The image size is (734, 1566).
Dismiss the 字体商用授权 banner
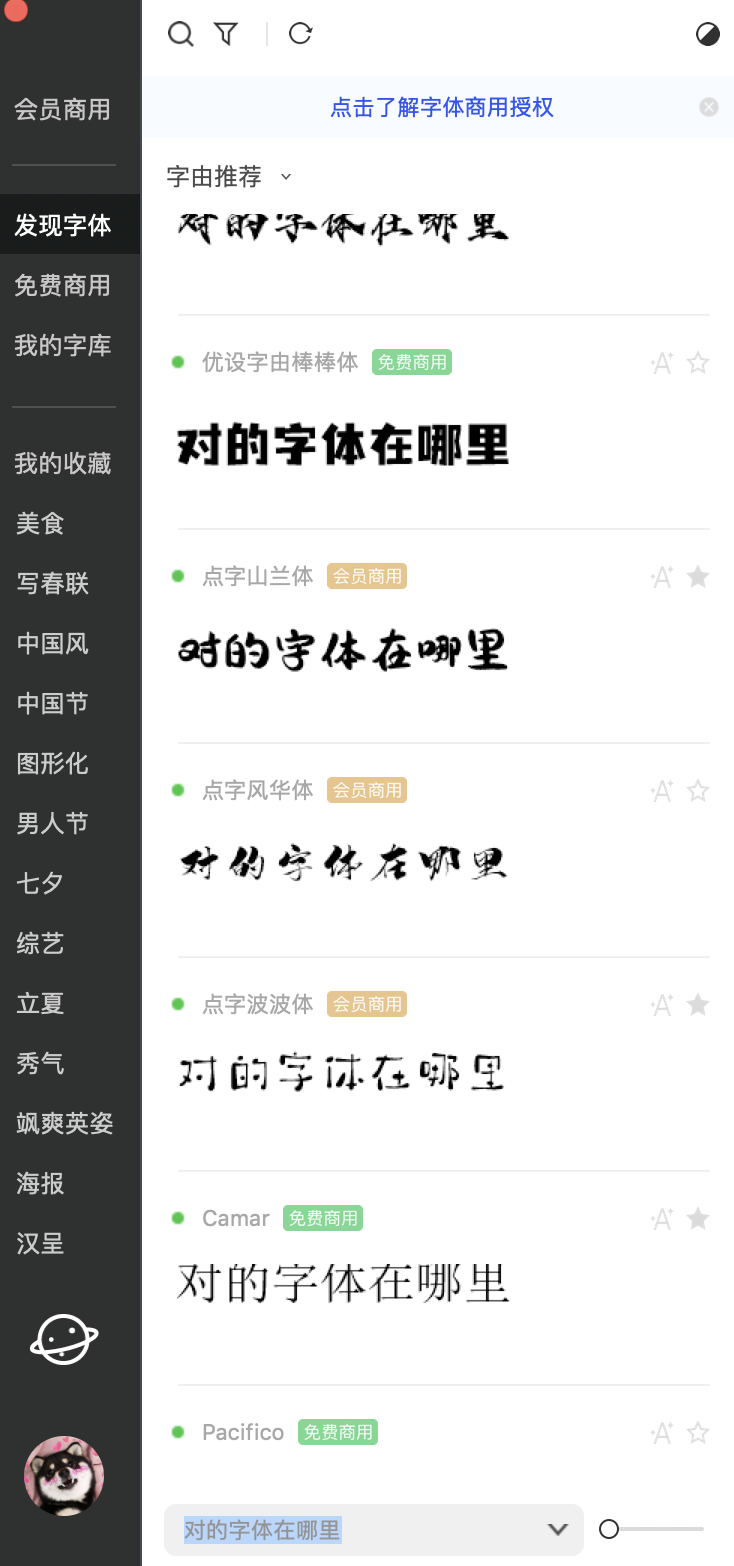click(709, 107)
